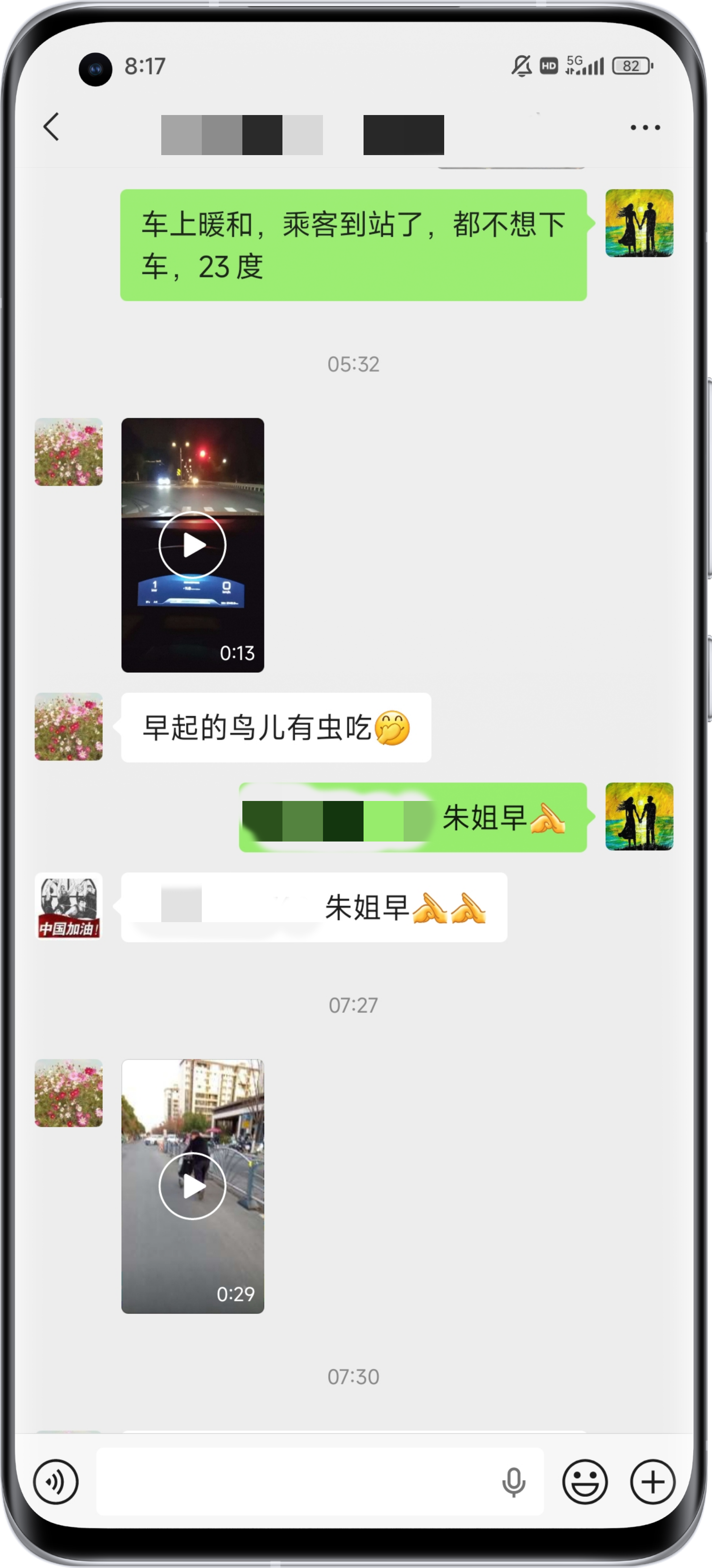Switch to voice message input

tap(56, 1482)
